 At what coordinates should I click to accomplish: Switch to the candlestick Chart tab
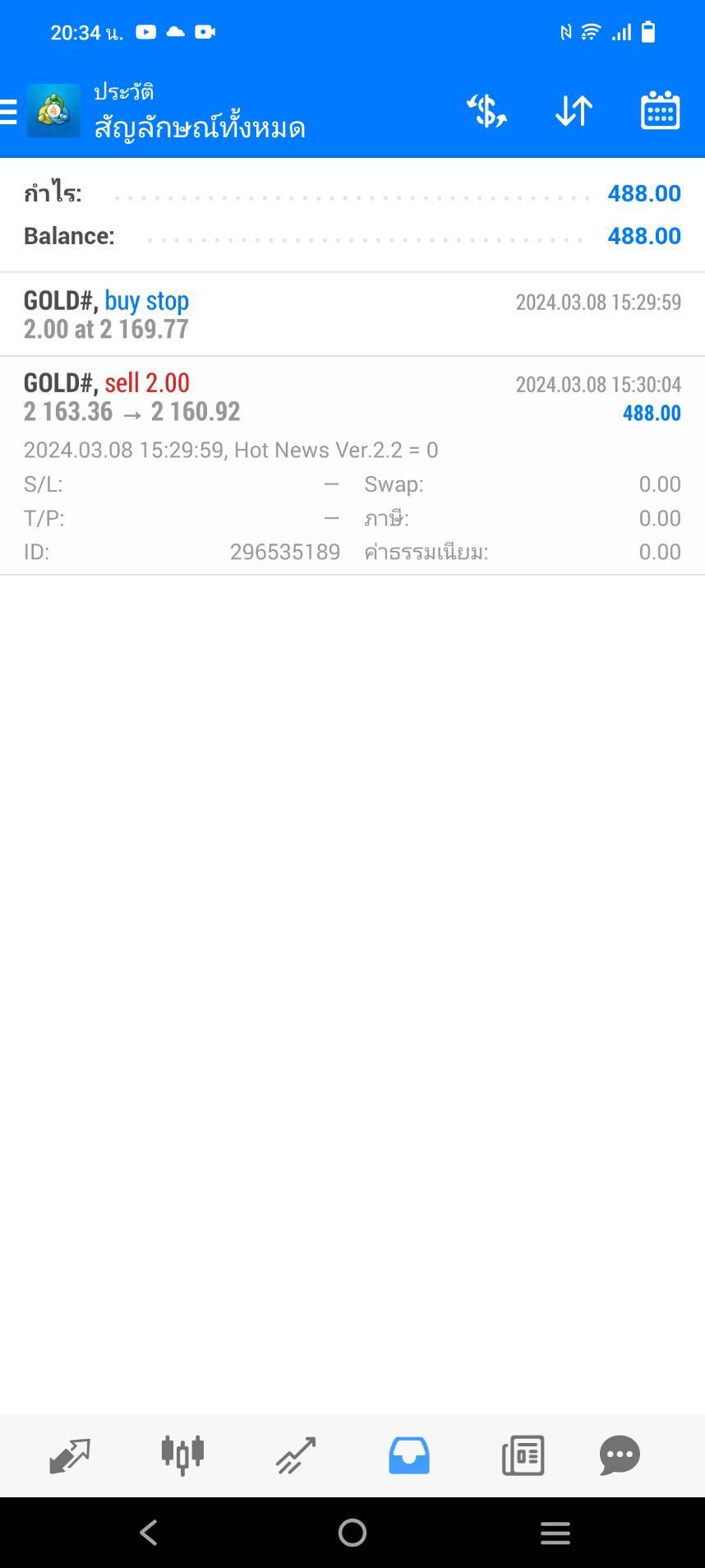coord(182,1455)
